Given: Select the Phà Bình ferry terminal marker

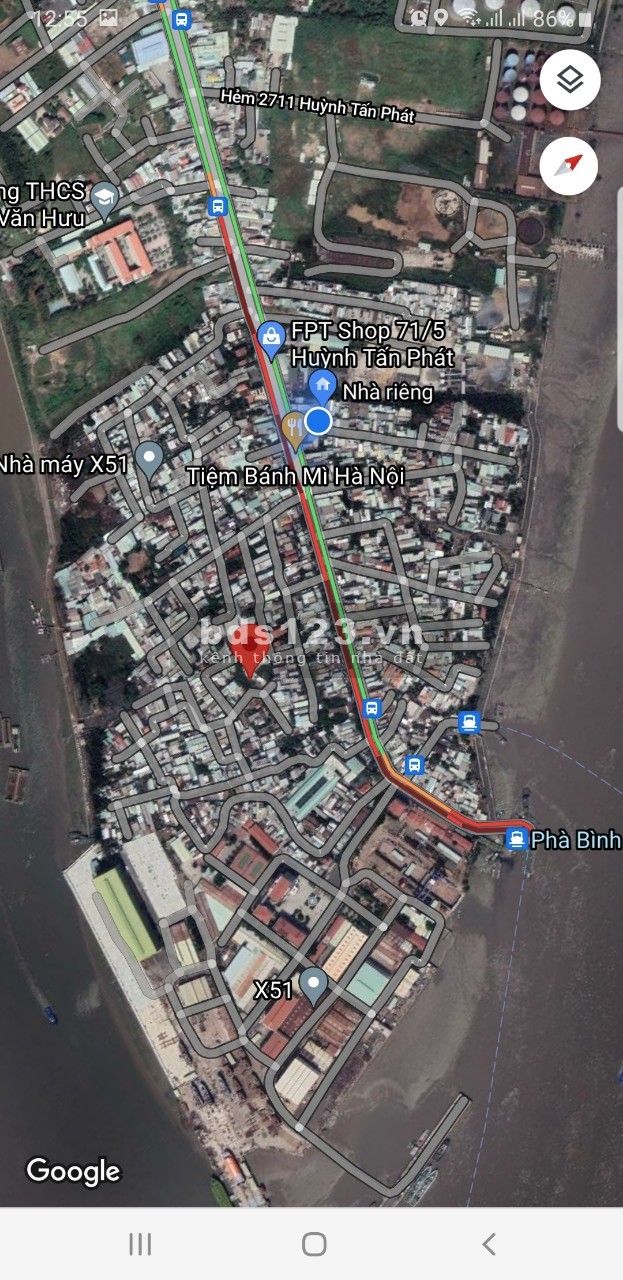Looking at the screenshot, I should coord(516,839).
